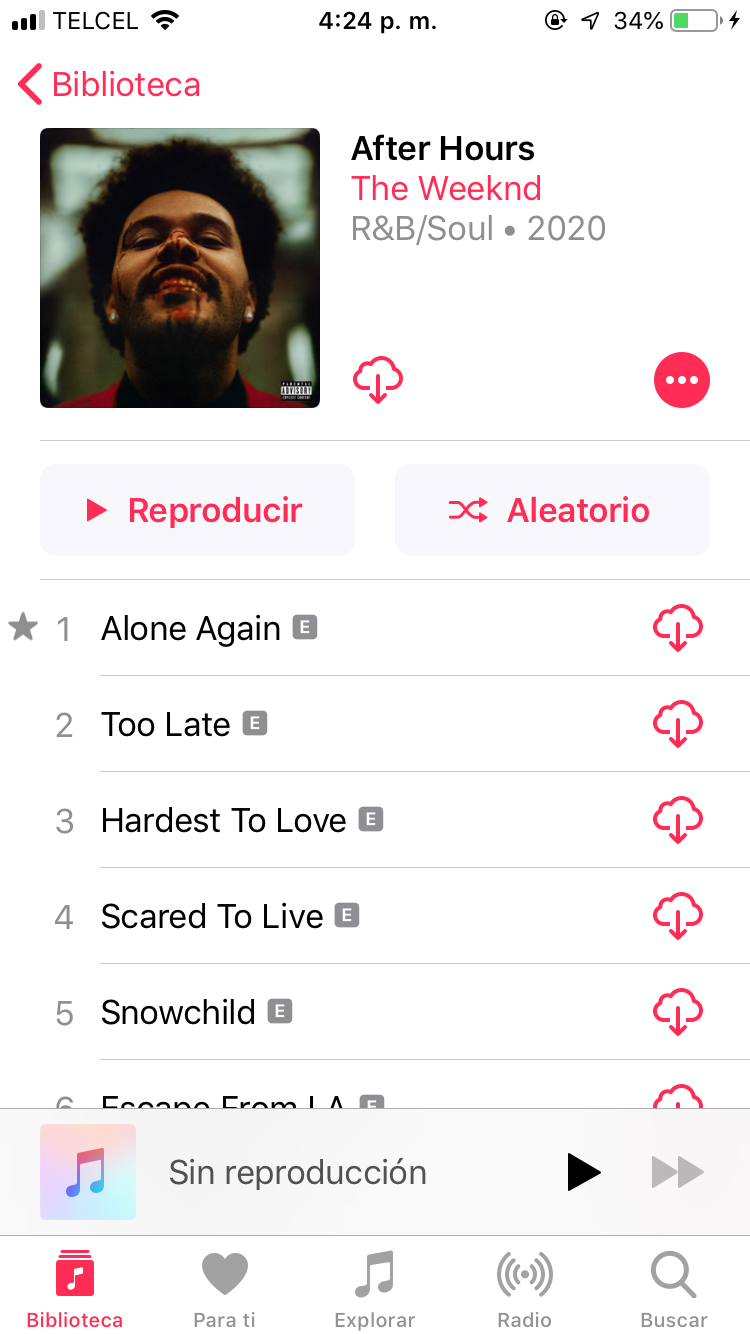The image size is (750, 1334).
Task: Download the song Too Late
Action: (678, 724)
